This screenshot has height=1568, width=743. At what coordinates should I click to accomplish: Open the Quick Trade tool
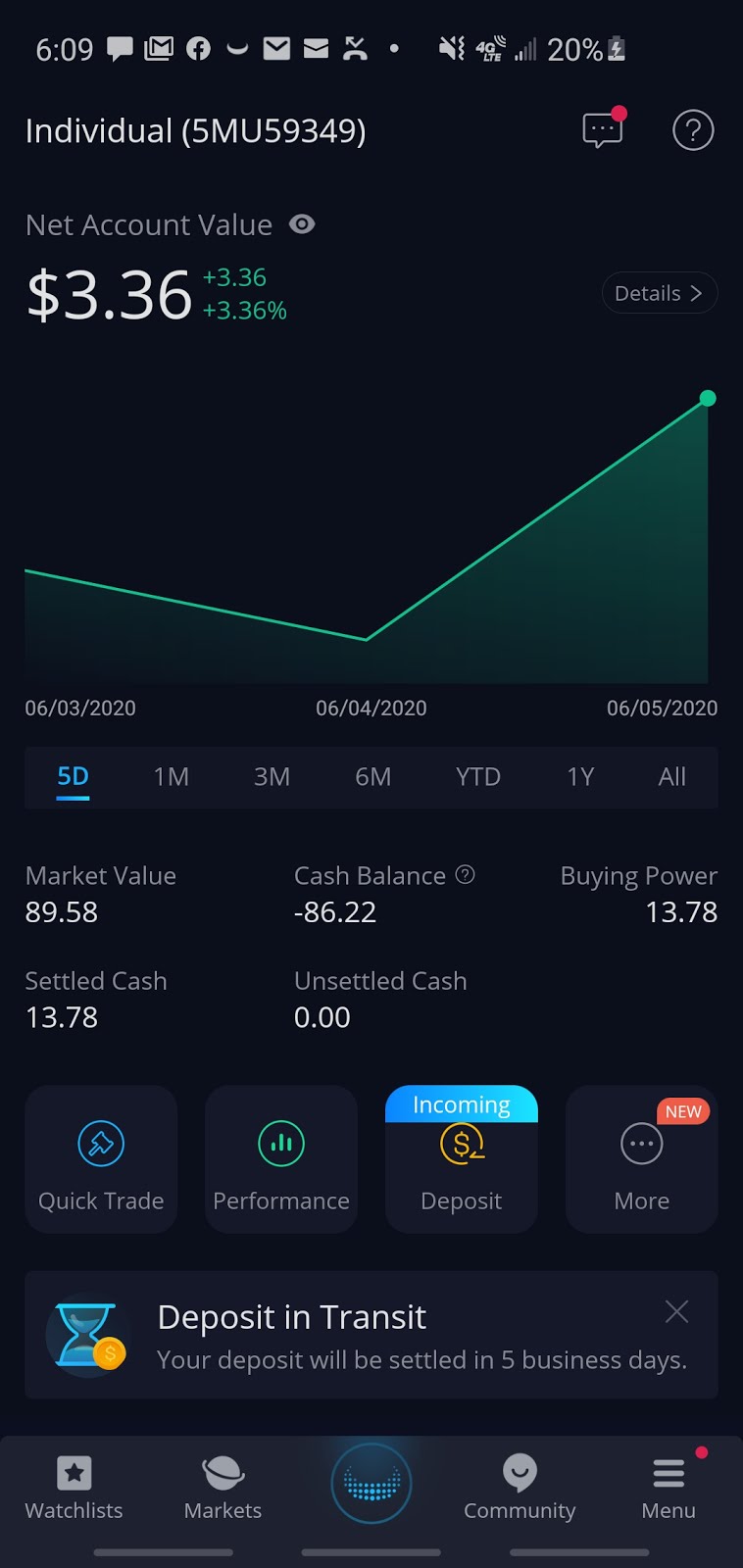101,1159
